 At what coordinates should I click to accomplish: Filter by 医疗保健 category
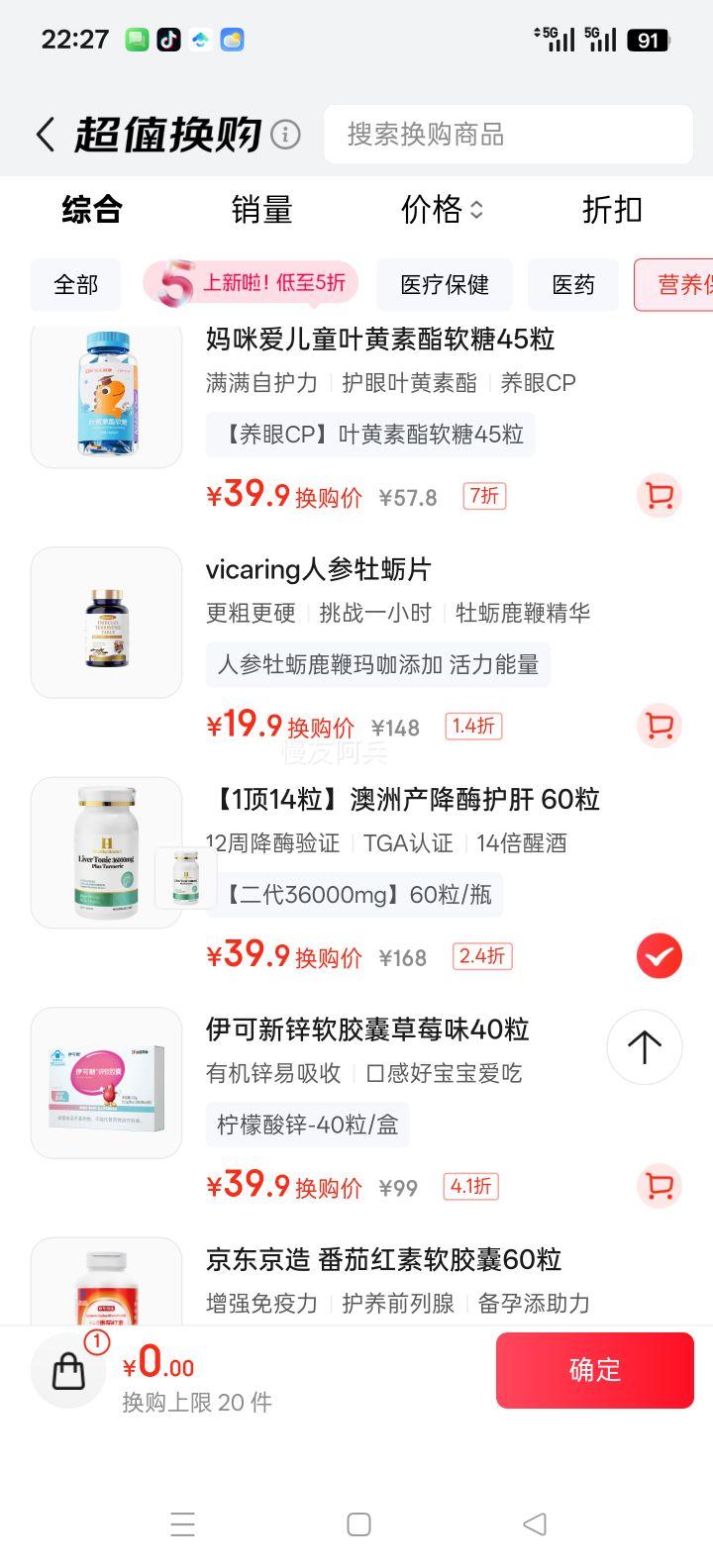pos(445,285)
